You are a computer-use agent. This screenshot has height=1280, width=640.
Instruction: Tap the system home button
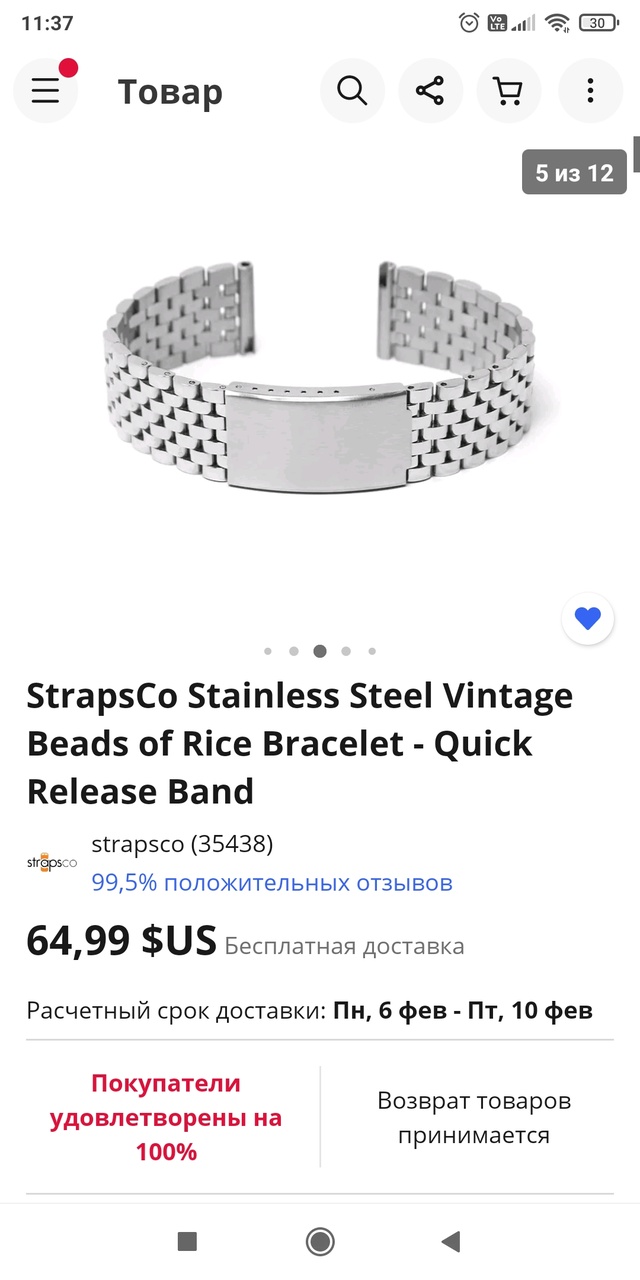pos(320,1242)
